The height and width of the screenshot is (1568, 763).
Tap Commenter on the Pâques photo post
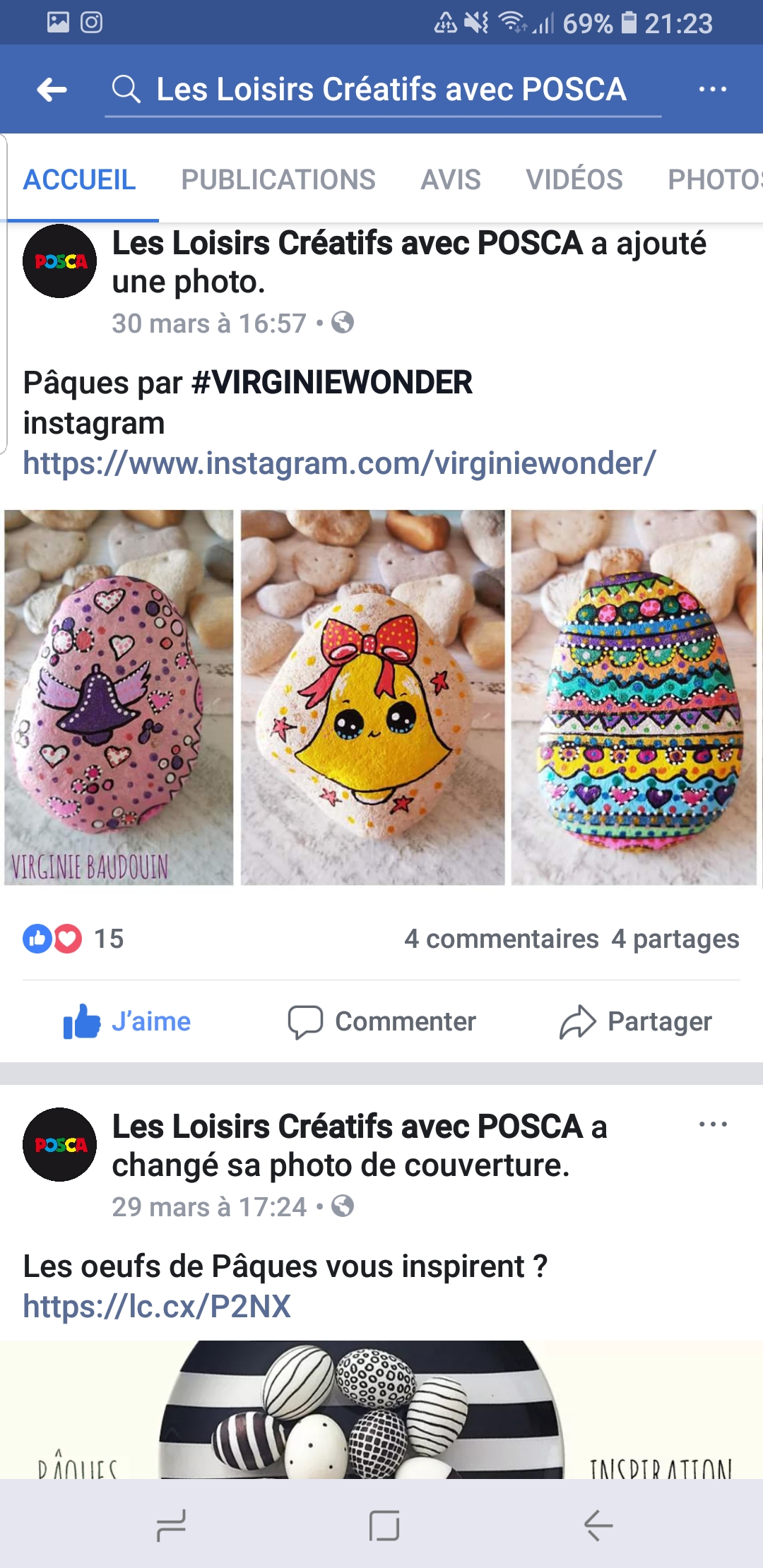(x=382, y=1021)
